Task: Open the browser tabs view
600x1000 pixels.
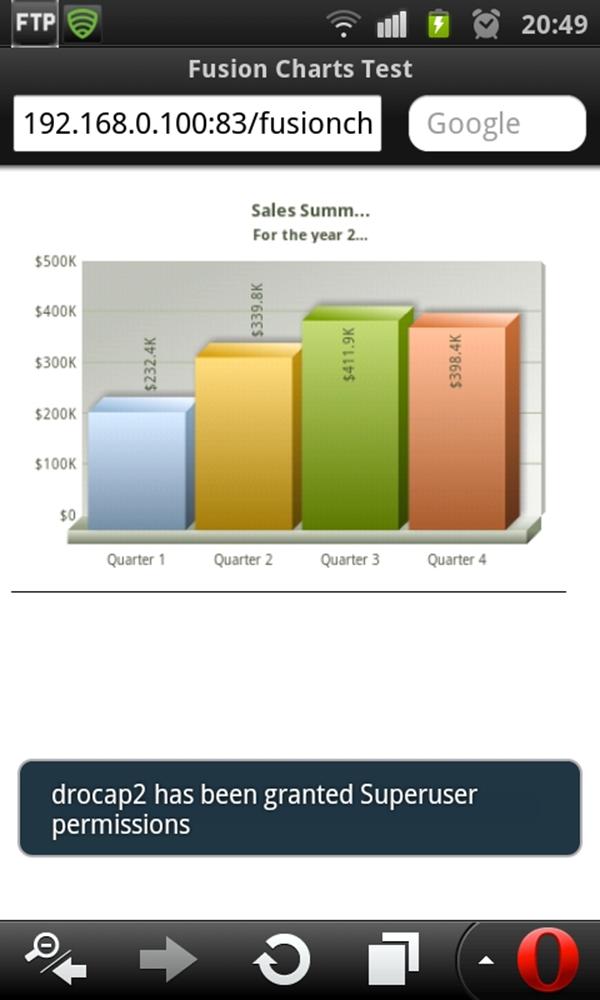Action: pos(393,960)
